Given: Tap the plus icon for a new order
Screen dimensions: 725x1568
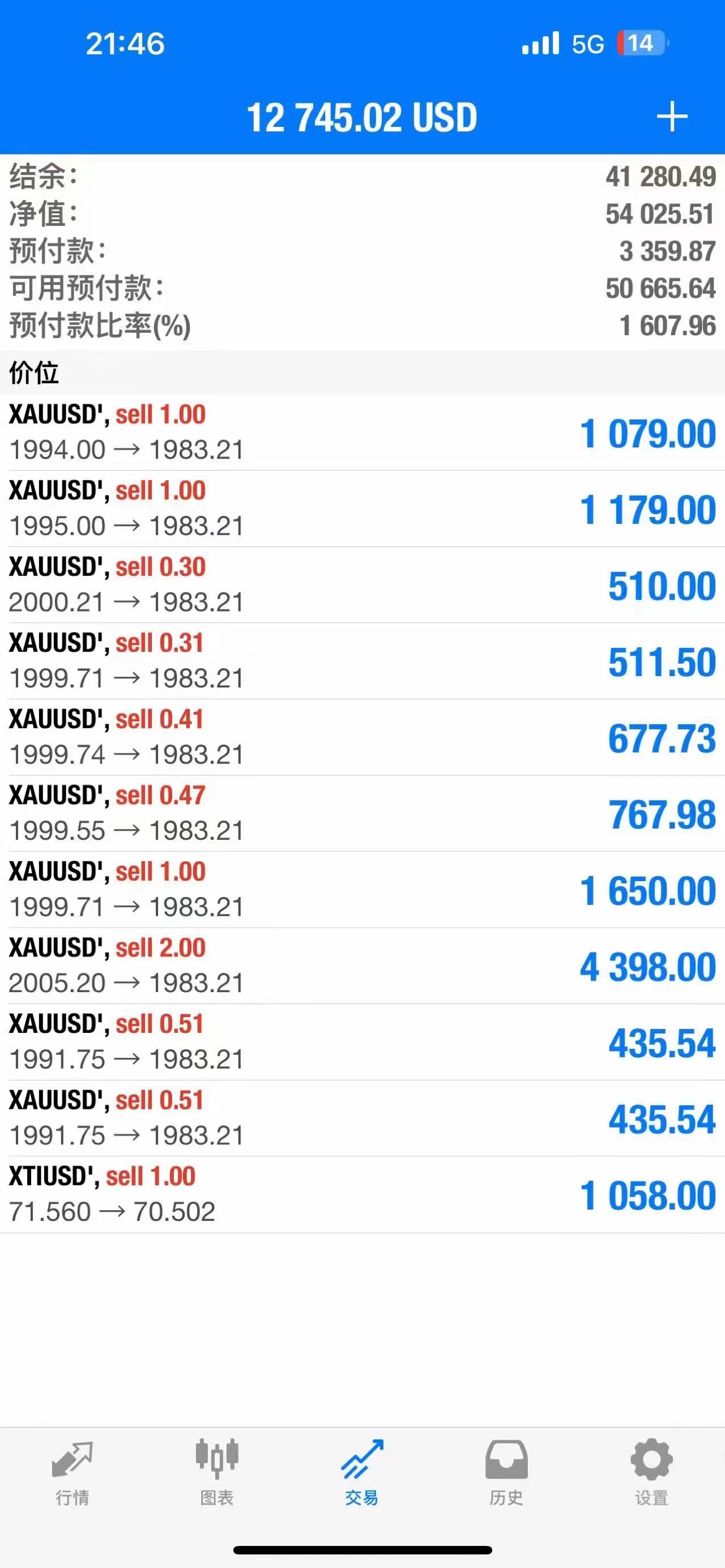Looking at the screenshot, I should (672, 117).
